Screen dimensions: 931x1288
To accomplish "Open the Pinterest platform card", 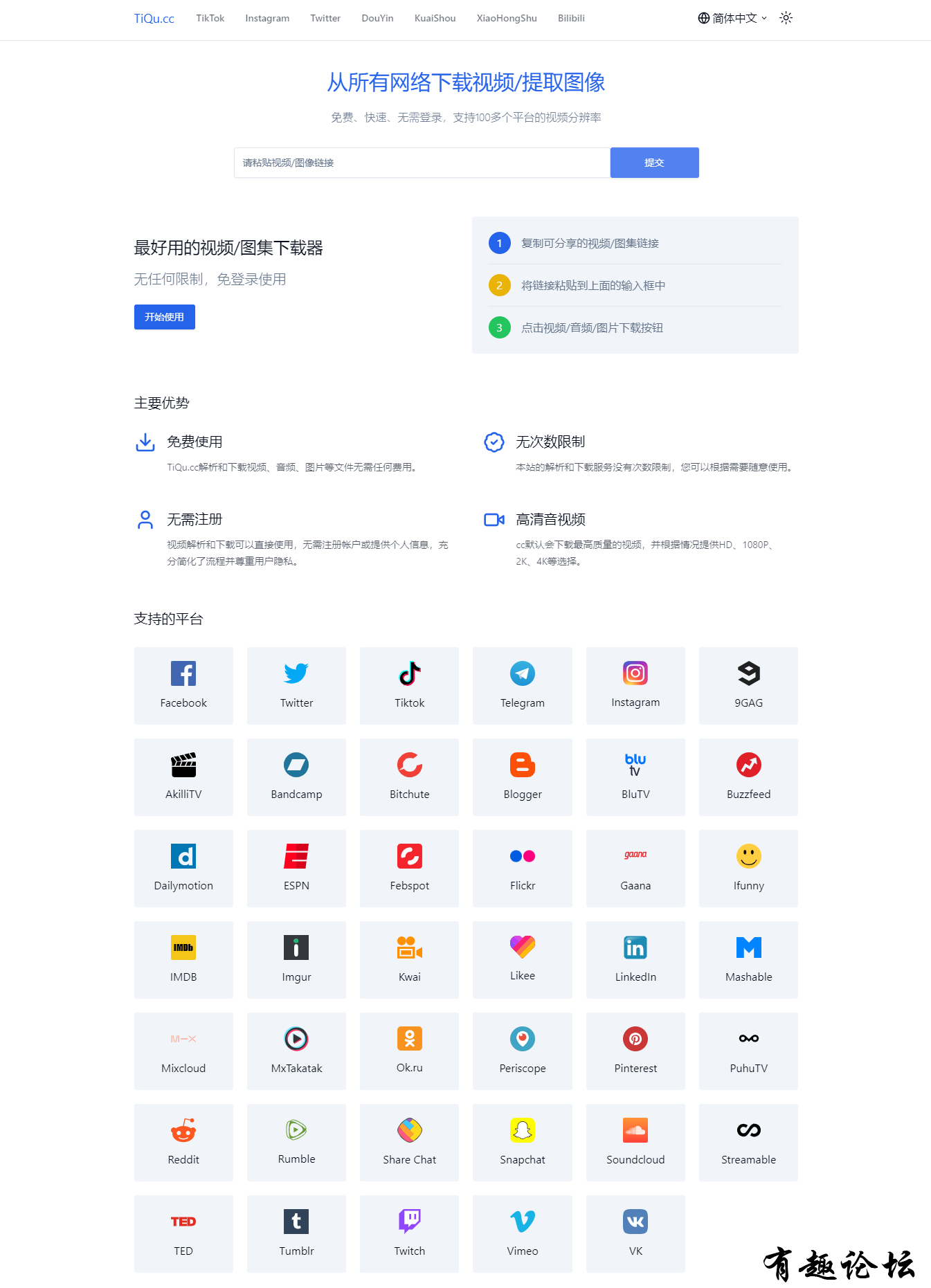I will [635, 1051].
